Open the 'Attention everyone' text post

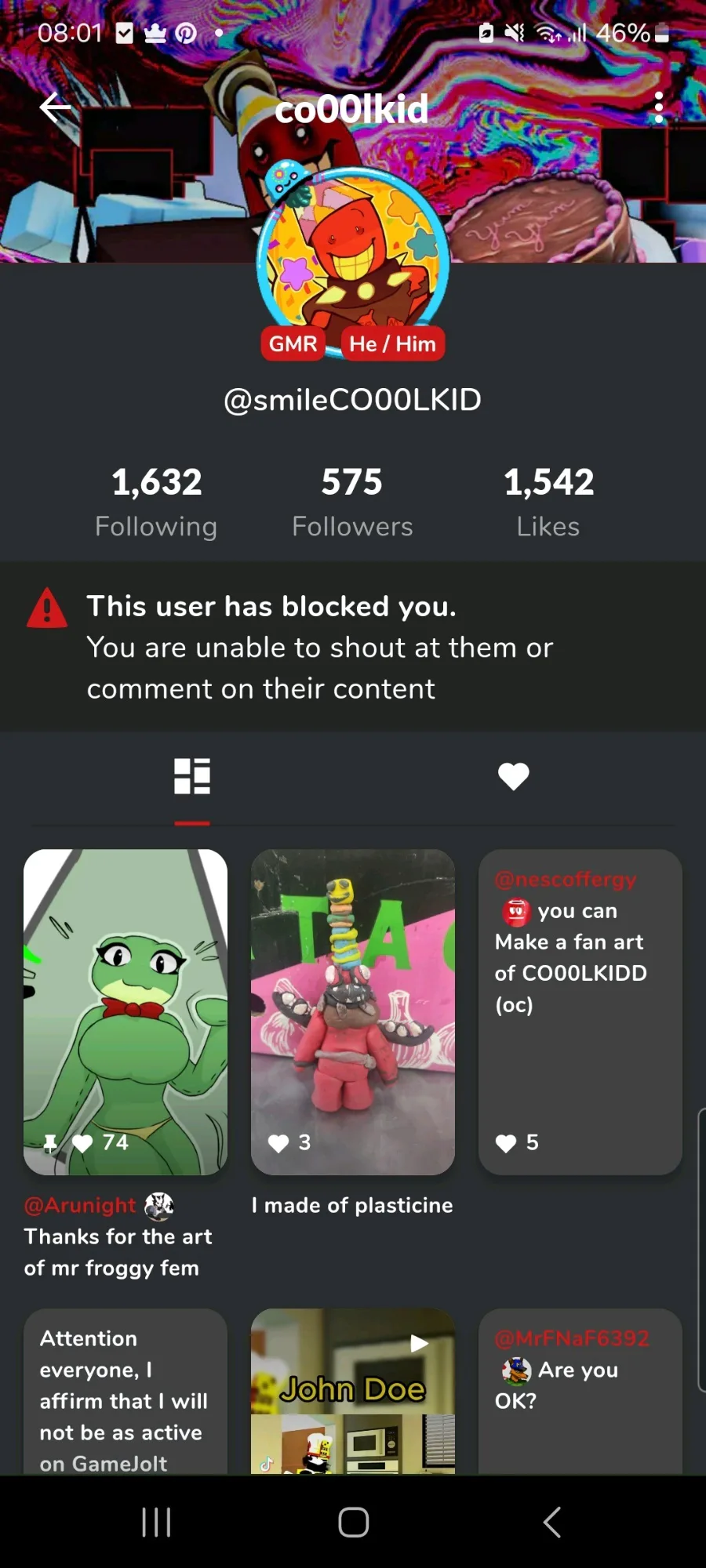pyautogui.click(x=126, y=1392)
